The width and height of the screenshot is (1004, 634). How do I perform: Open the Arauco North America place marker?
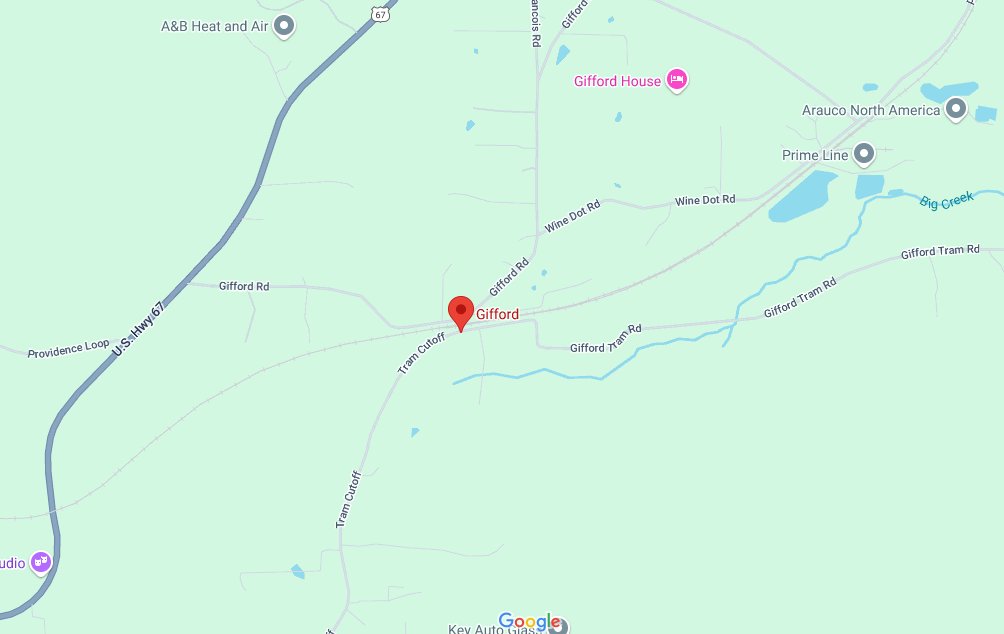956,110
